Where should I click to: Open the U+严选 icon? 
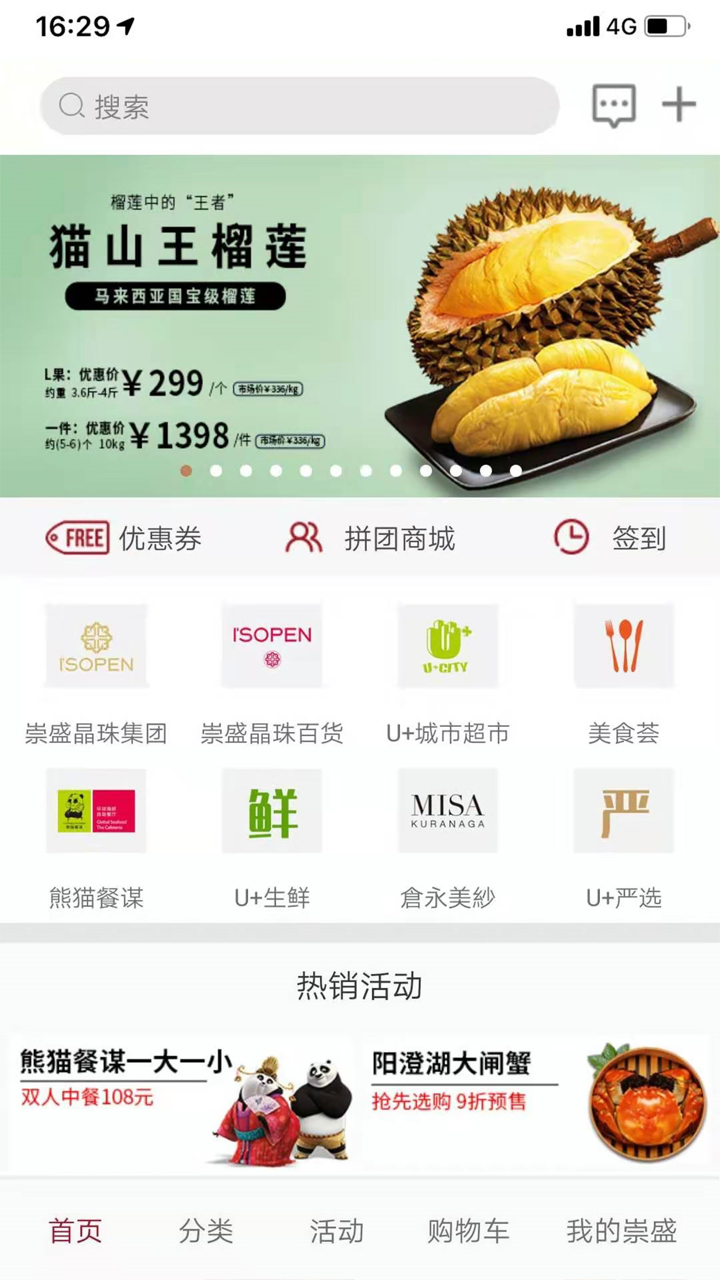(623, 810)
